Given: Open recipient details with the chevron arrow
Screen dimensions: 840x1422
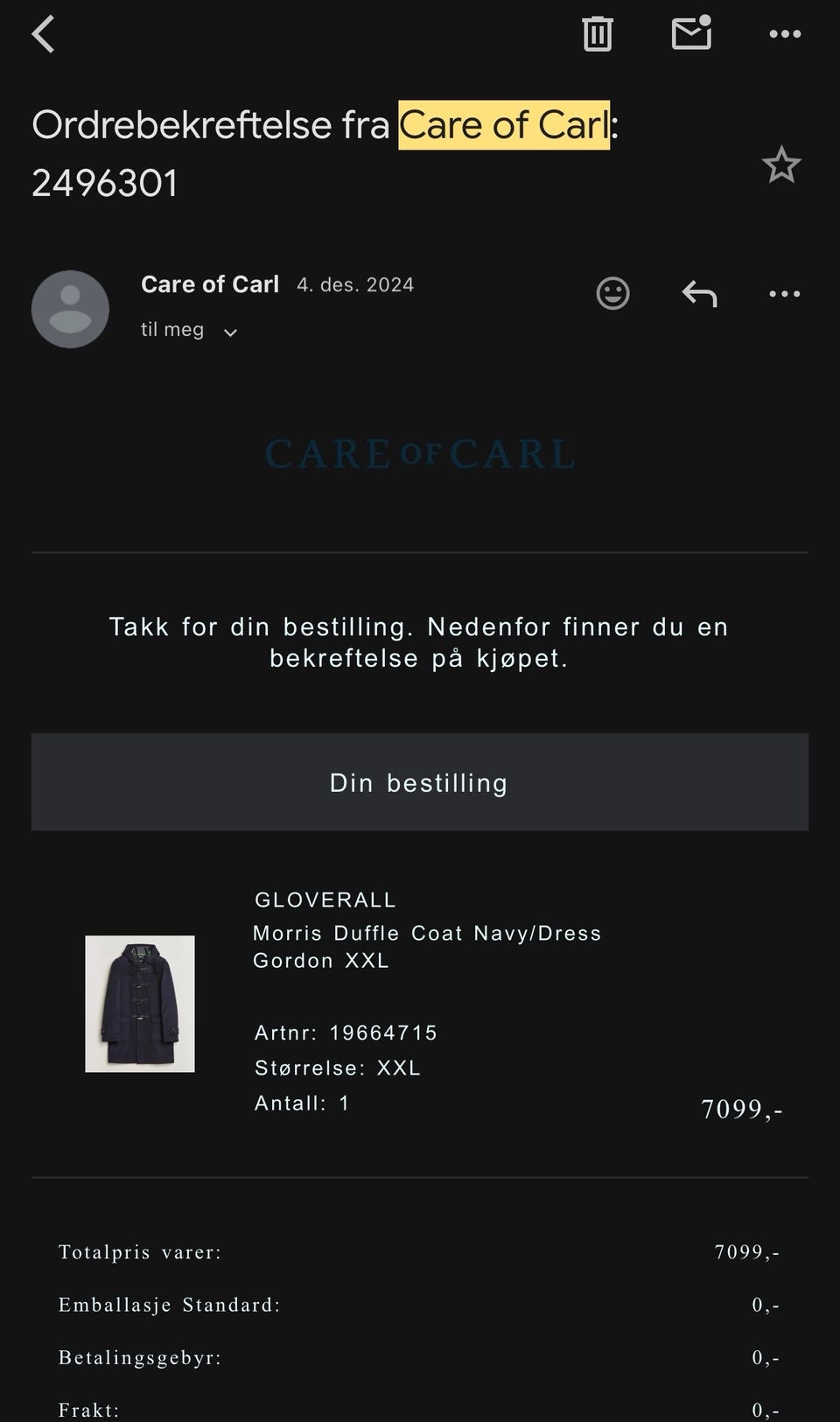Looking at the screenshot, I should click(230, 332).
